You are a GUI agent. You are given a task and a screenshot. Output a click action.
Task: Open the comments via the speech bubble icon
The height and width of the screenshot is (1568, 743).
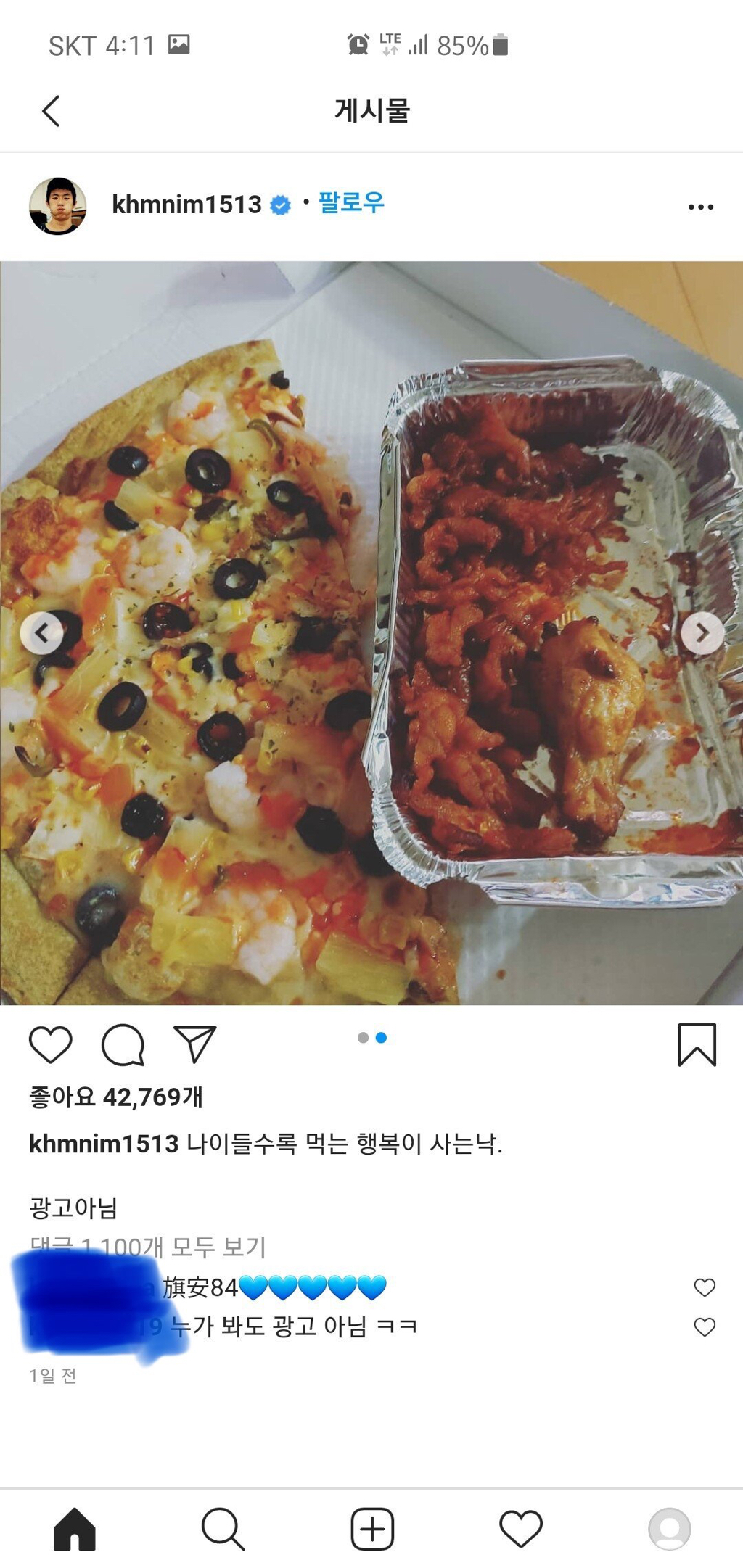tap(122, 1046)
